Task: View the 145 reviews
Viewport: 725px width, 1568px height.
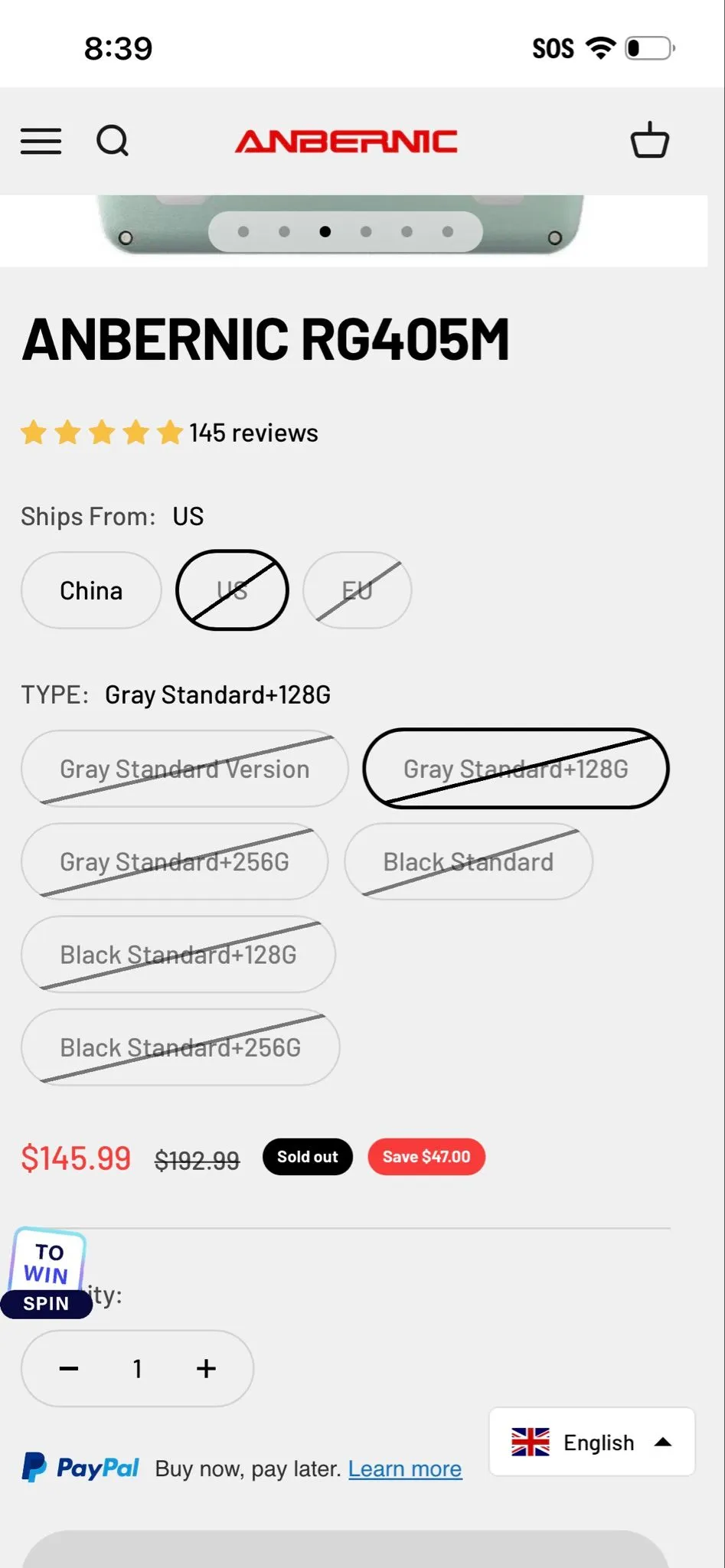Action: (253, 433)
